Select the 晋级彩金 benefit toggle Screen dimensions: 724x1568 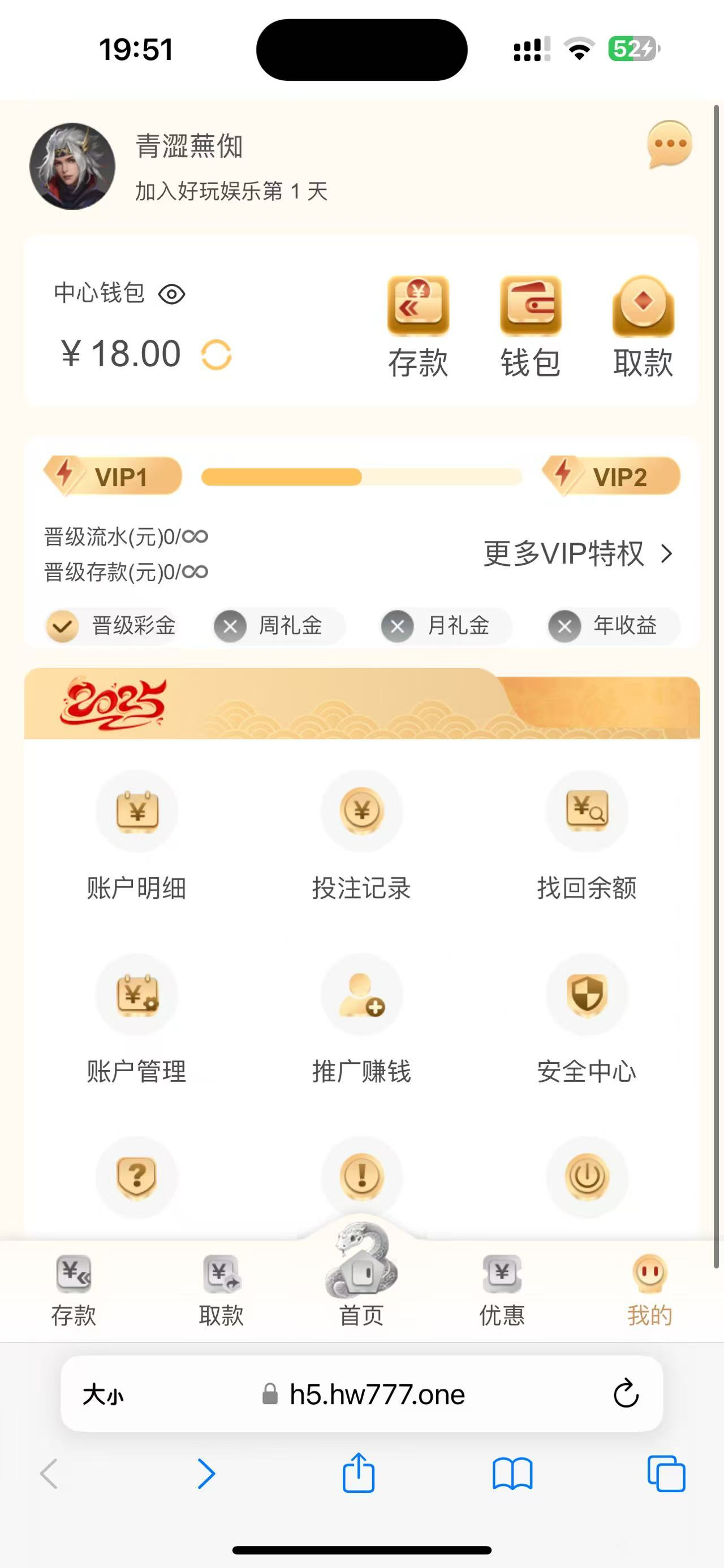[x=110, y=626]
